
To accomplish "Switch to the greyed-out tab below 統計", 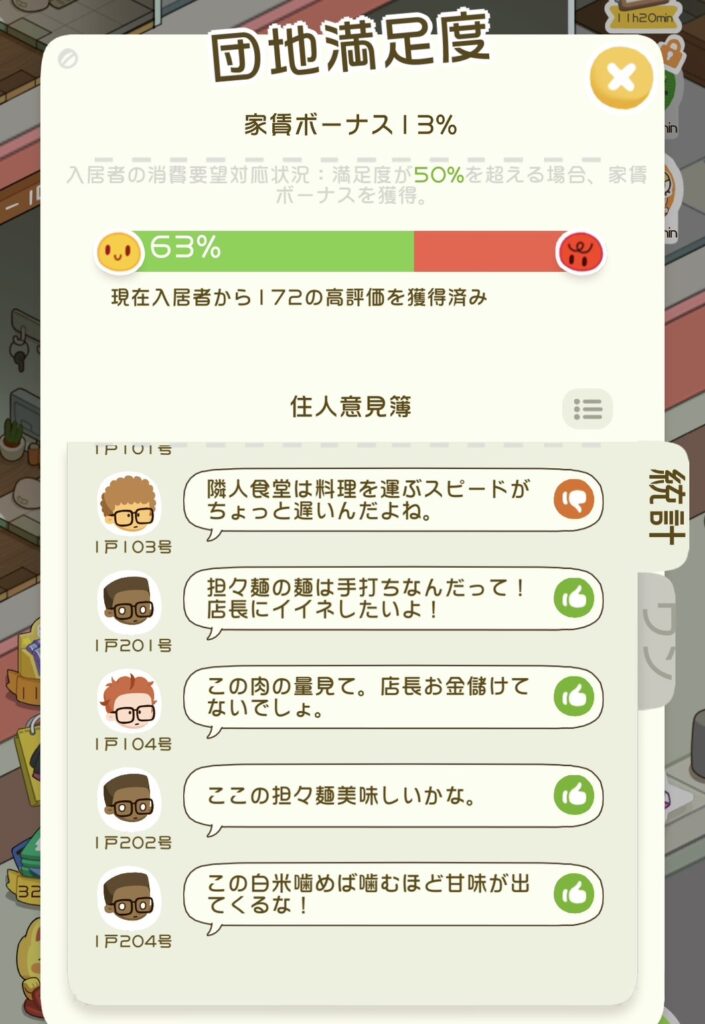I will pos(660,640).
